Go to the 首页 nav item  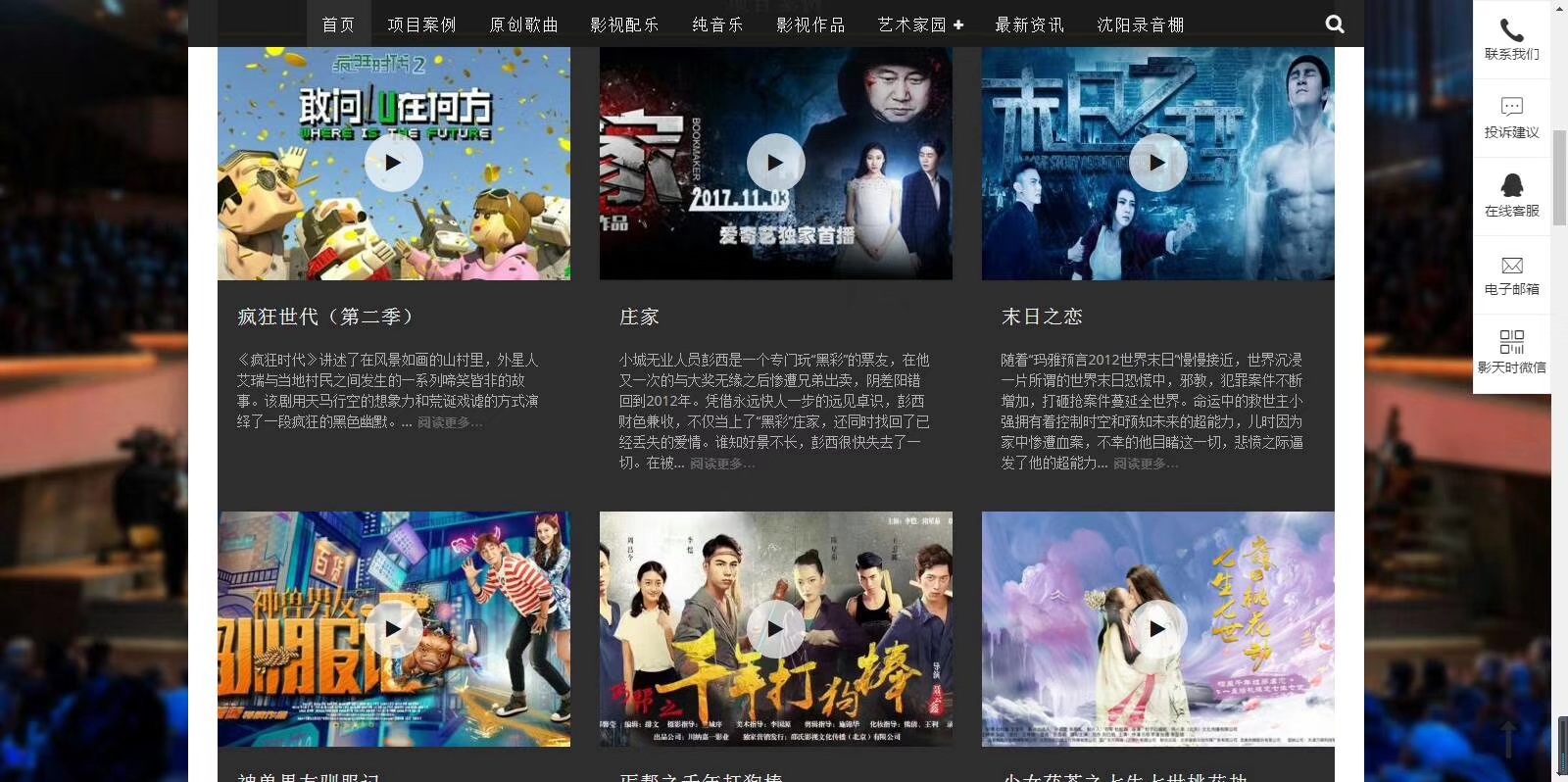[338, 24]
